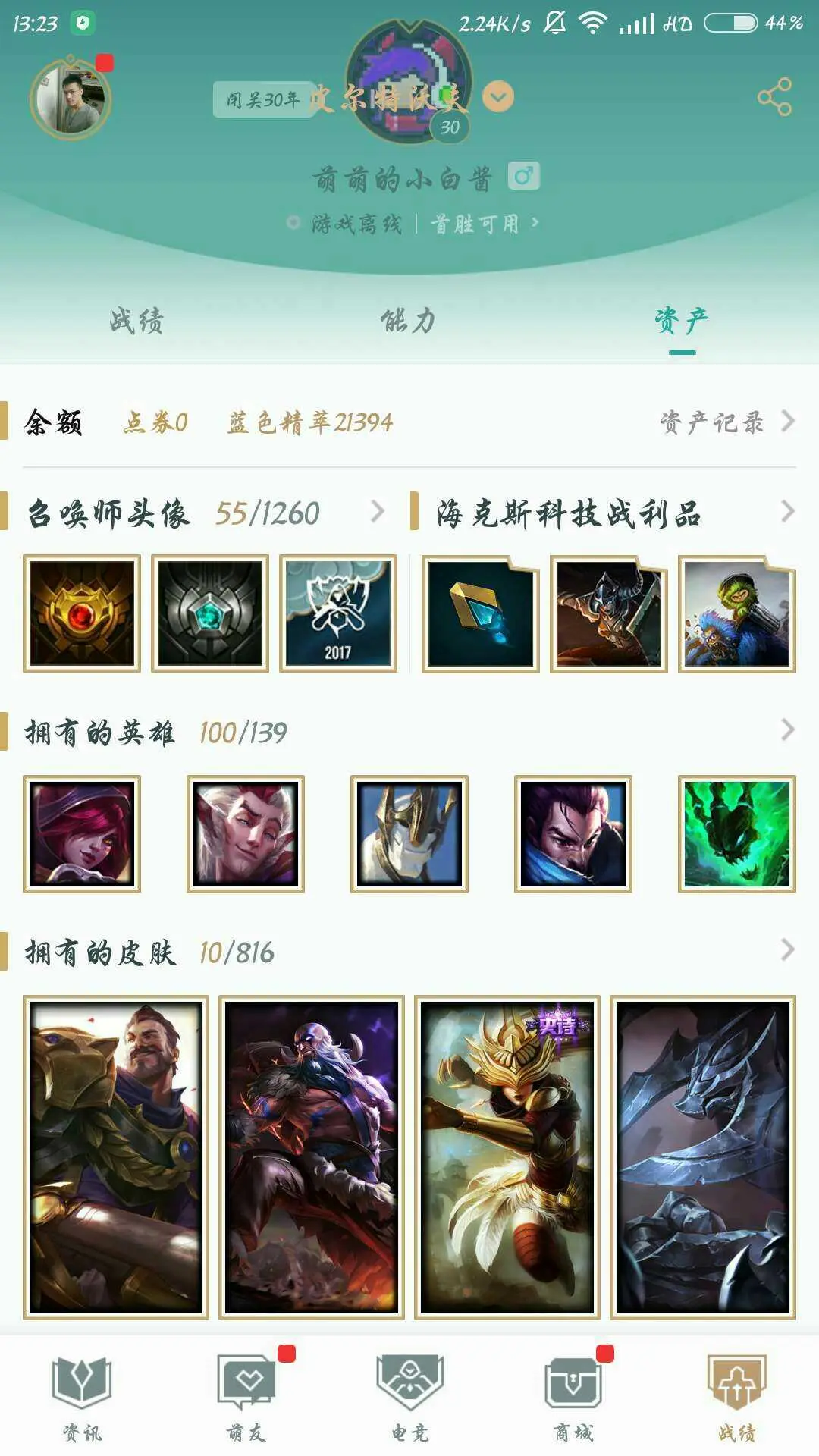Viewport: 819px width, 1456px height.
Task: View all 拥有的皮肤 owned skins
Action: [787, 951]
